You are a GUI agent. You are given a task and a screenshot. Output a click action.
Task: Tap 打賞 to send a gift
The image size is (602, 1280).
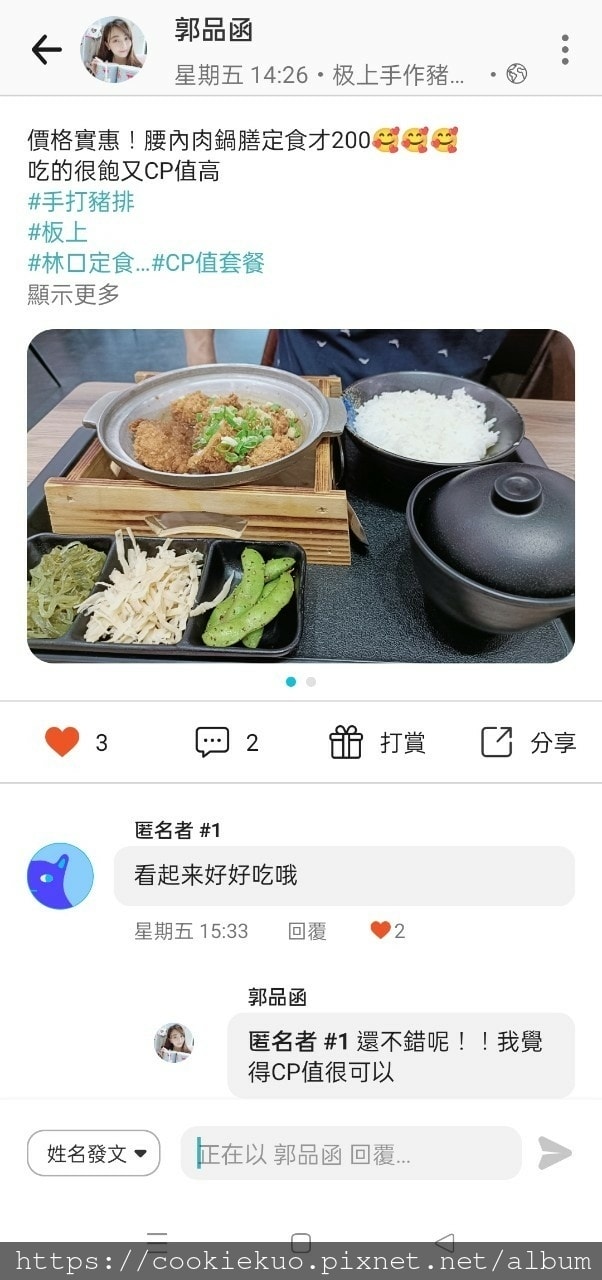[378, 742]
